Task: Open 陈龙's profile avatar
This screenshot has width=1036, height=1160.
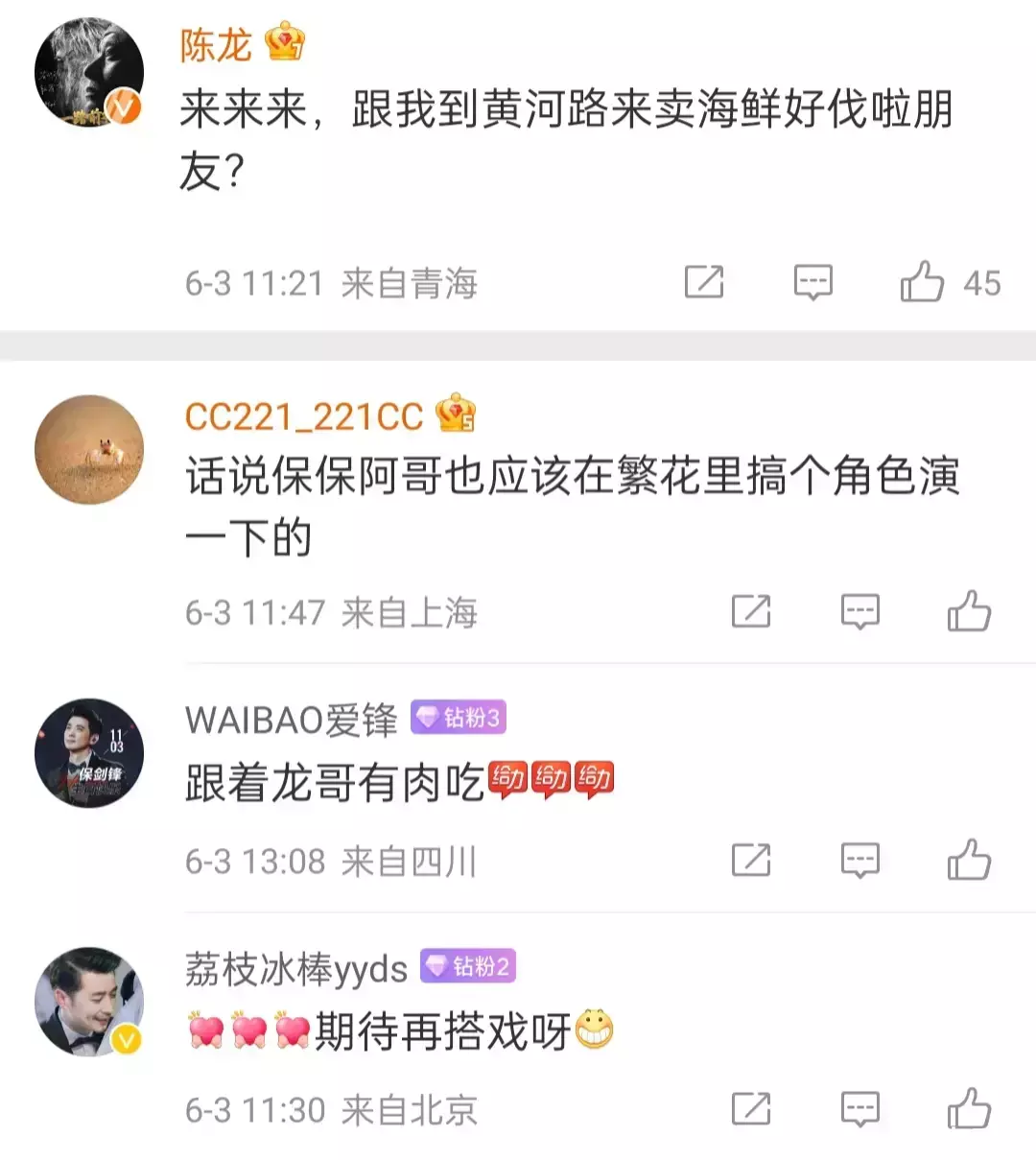Action: pos(88,73)
